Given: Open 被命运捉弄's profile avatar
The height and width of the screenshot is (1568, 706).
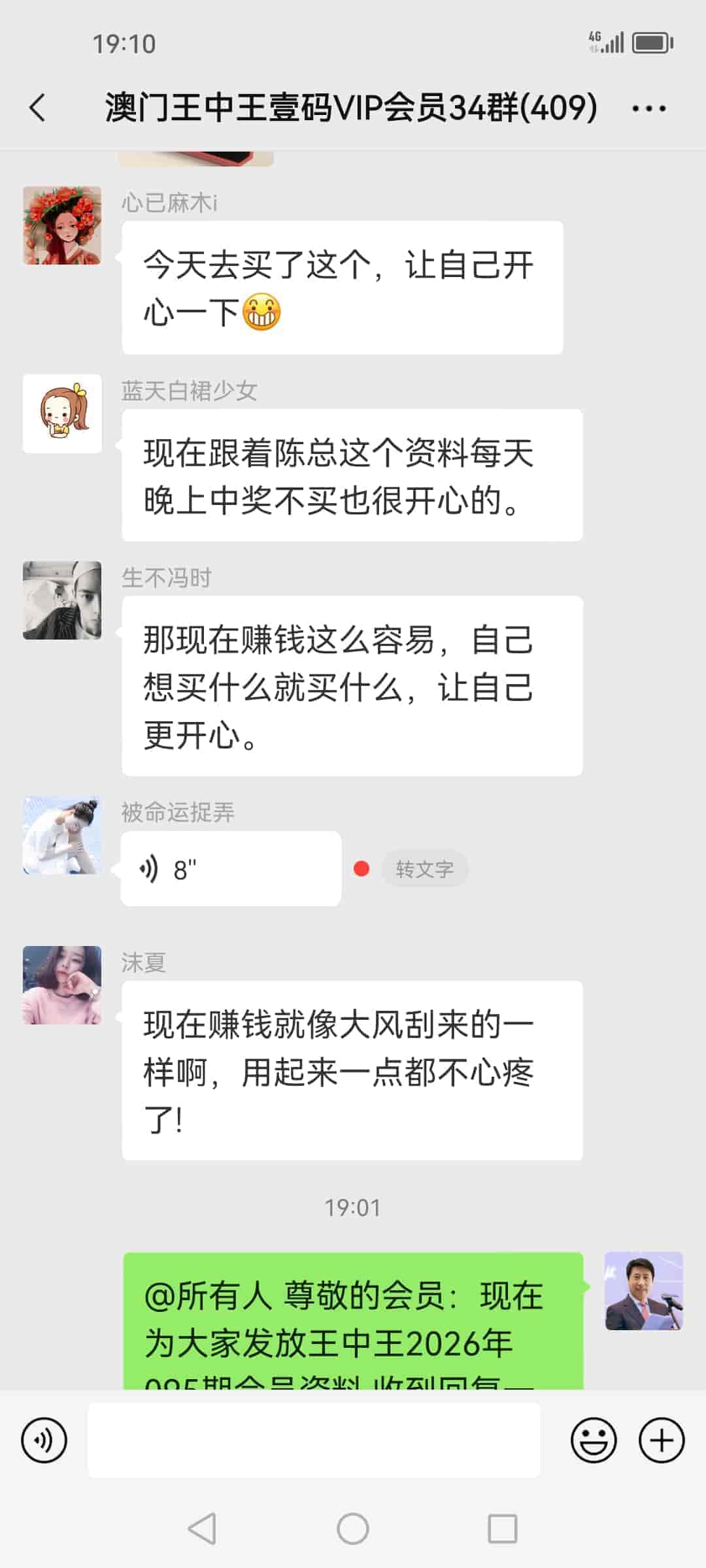Looking at the screenshot, I should point(62,836).
